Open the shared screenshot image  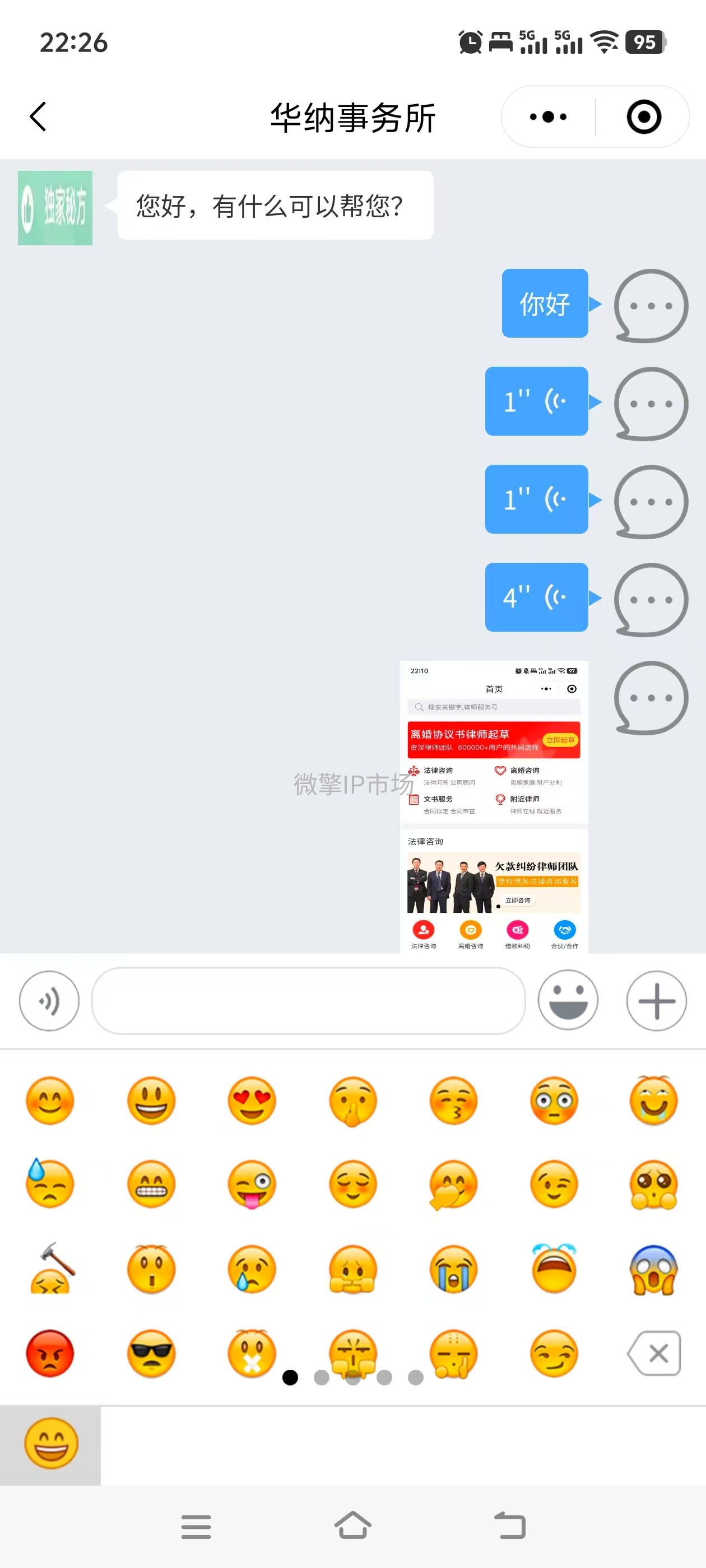coord(494,806)
